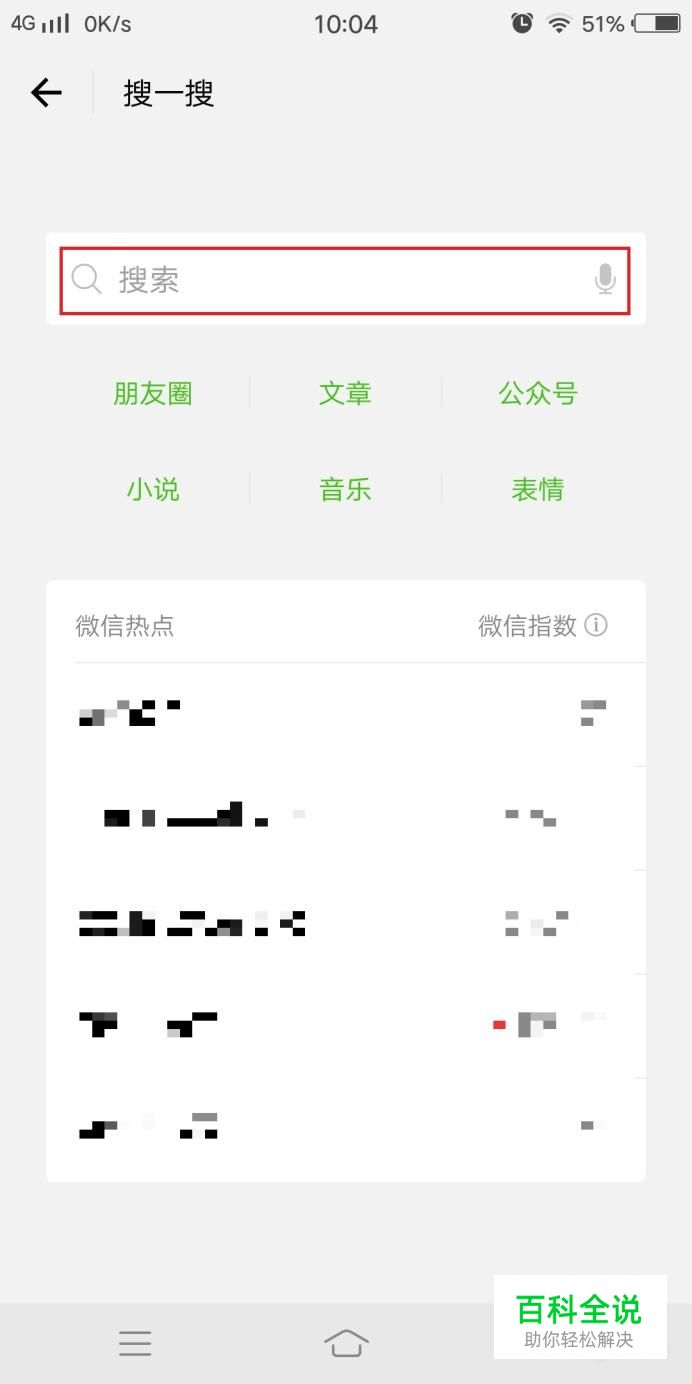
Task: Tap the 搜索 search field
Action: (345, 280)
